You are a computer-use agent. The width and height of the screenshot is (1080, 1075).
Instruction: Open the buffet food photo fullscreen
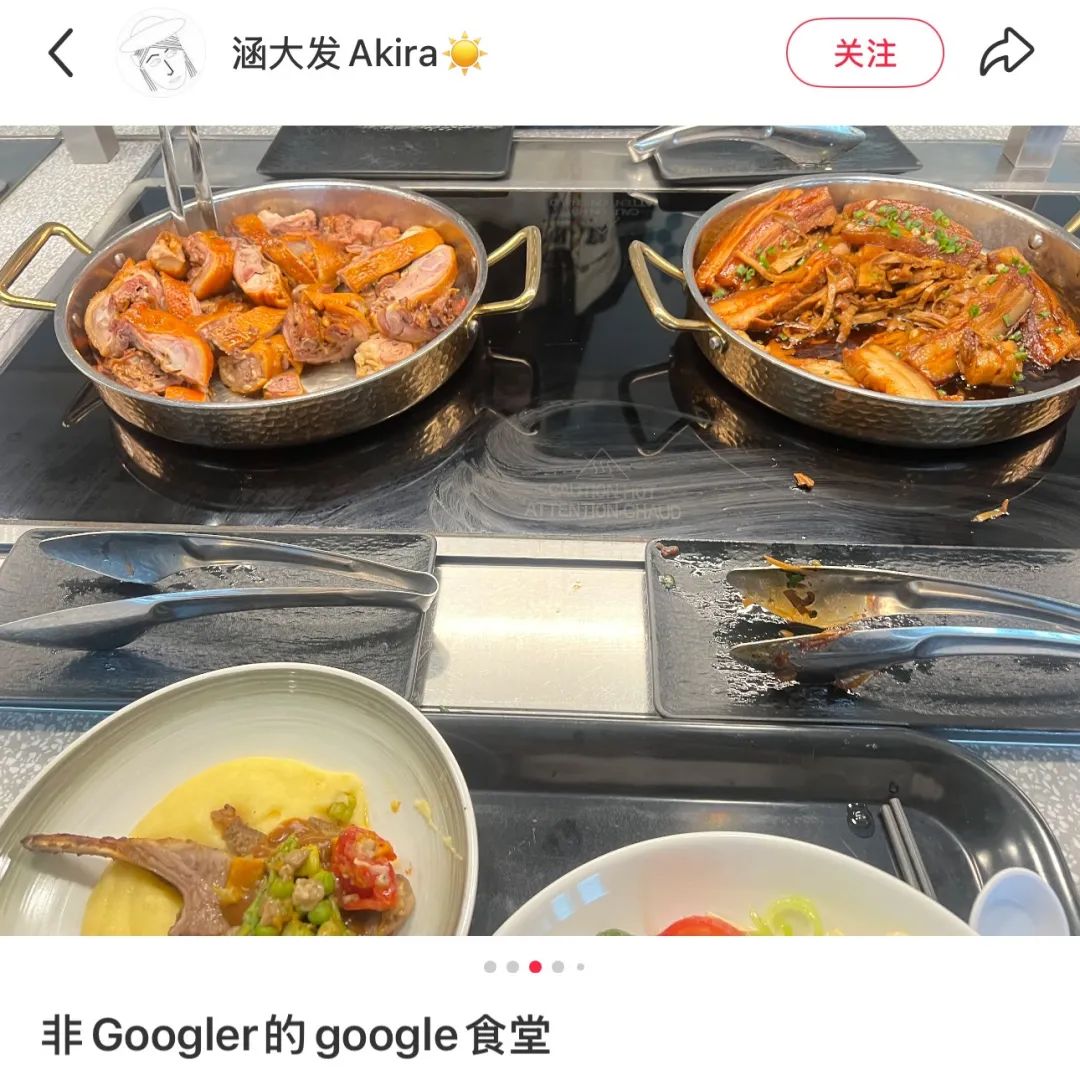tap(540, 530)
